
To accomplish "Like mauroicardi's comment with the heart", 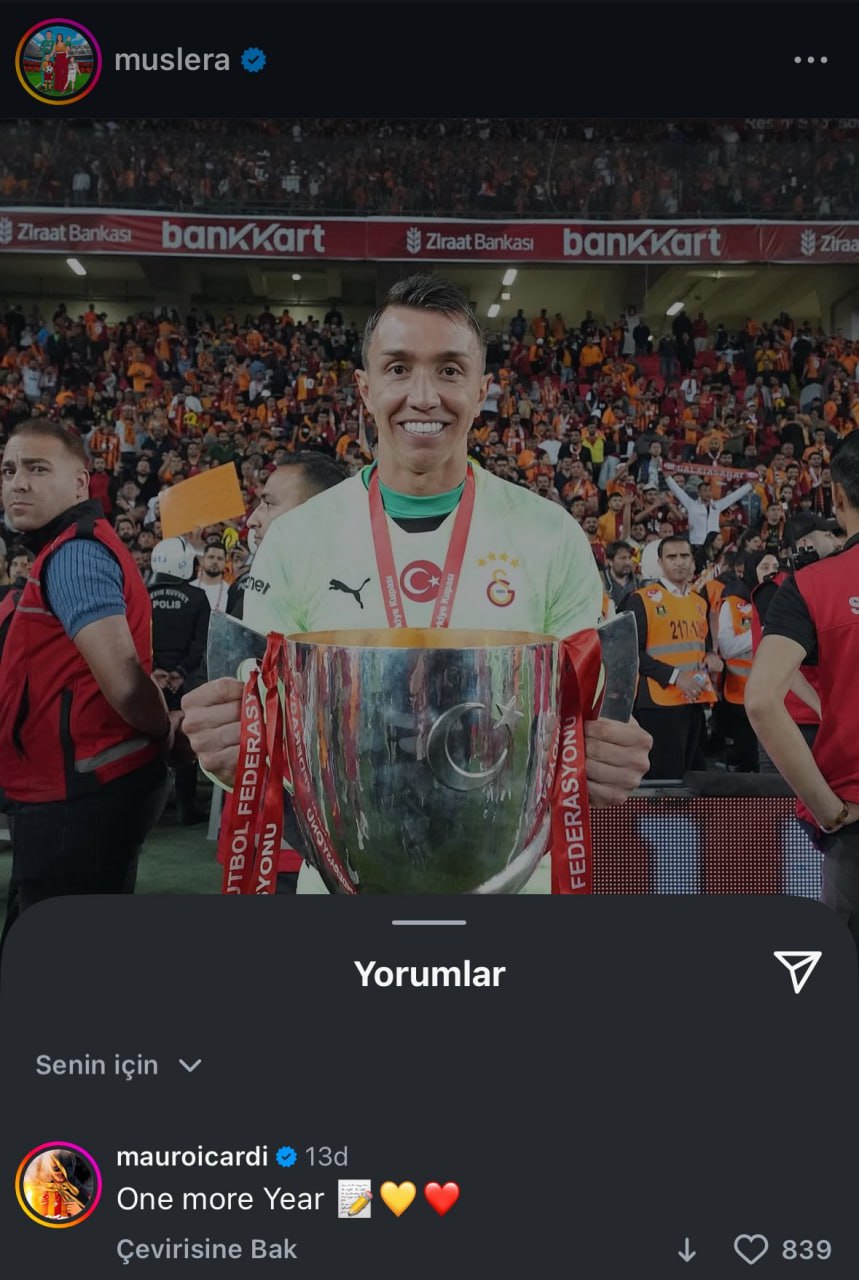I will click(x=751, y=1249).
